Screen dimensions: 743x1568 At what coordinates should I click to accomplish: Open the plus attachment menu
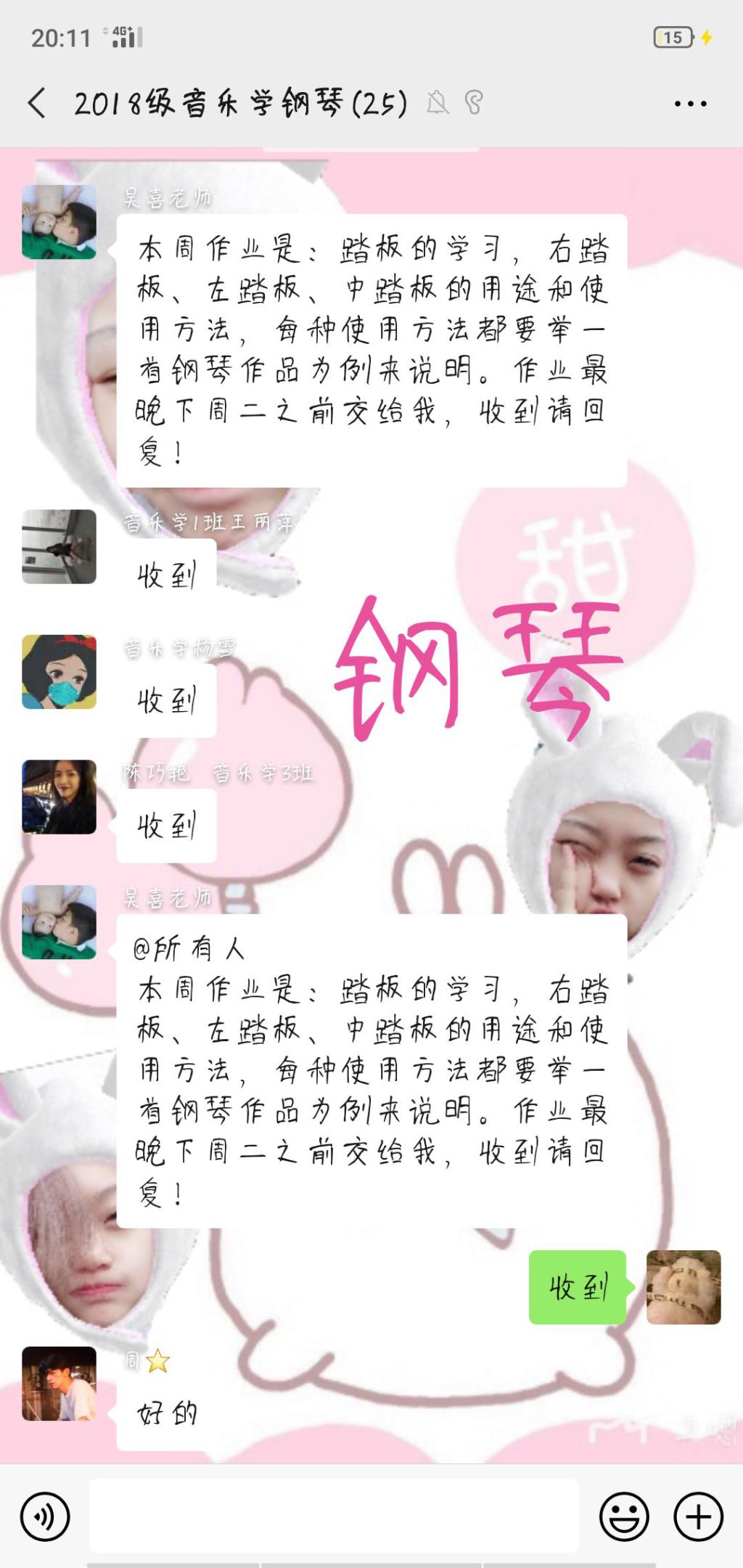click(x=698, y=1516)
